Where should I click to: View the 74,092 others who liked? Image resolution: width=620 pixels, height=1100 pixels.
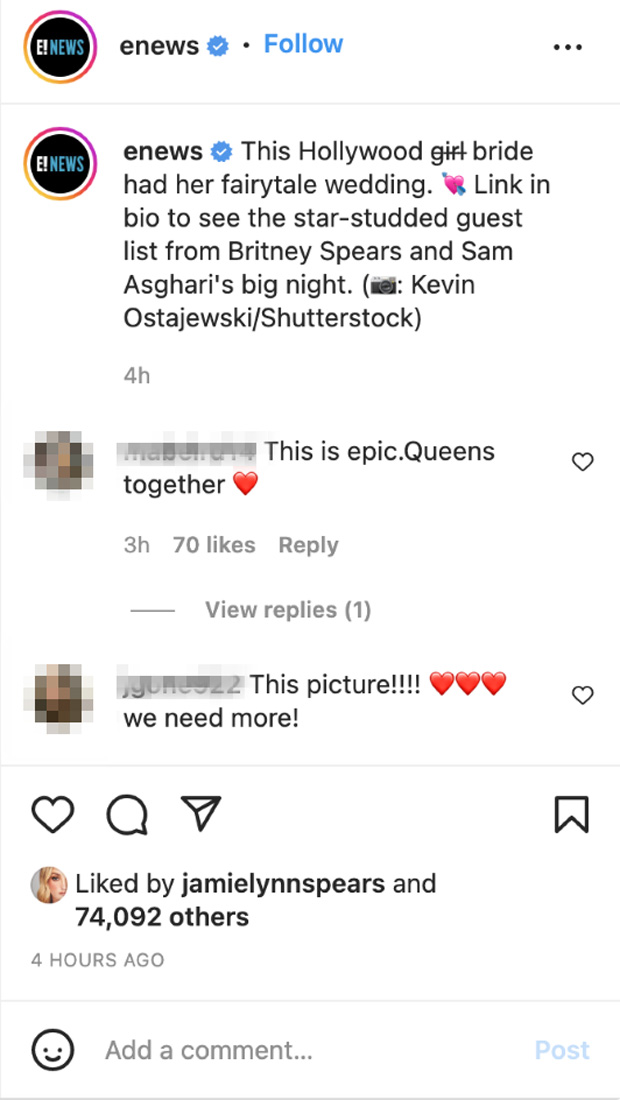coord(162,916)
